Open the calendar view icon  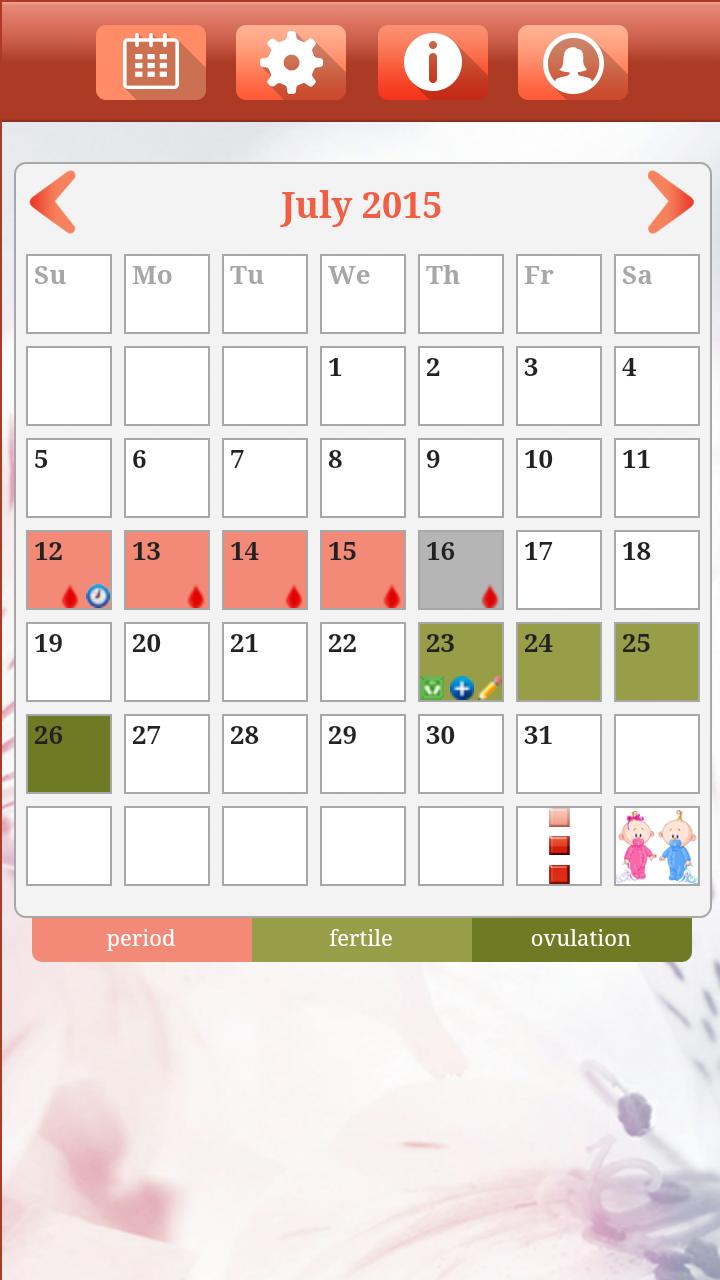[151, 62]
